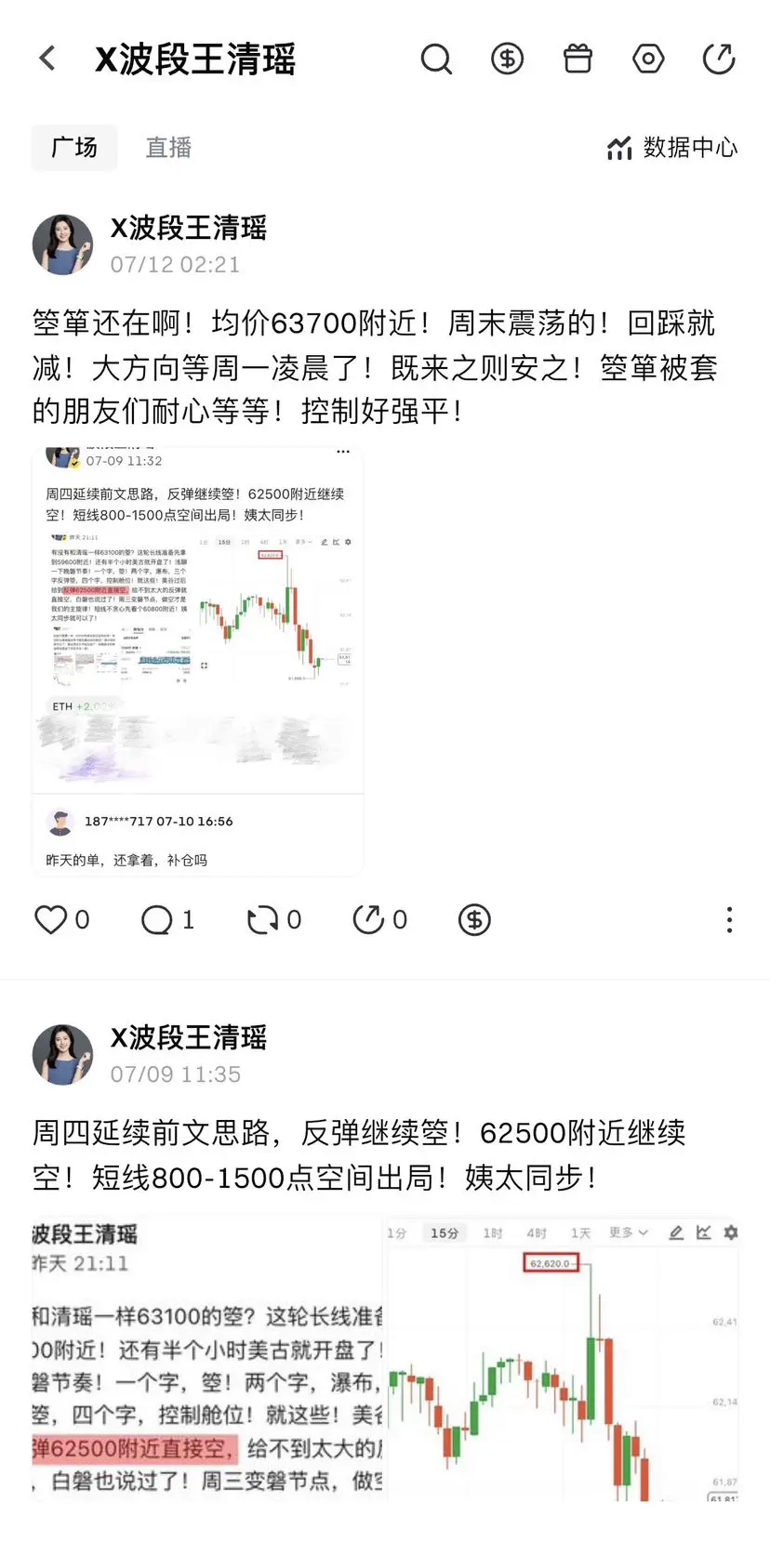Open the chart image in the 07/09 post

pos(385,1359)
